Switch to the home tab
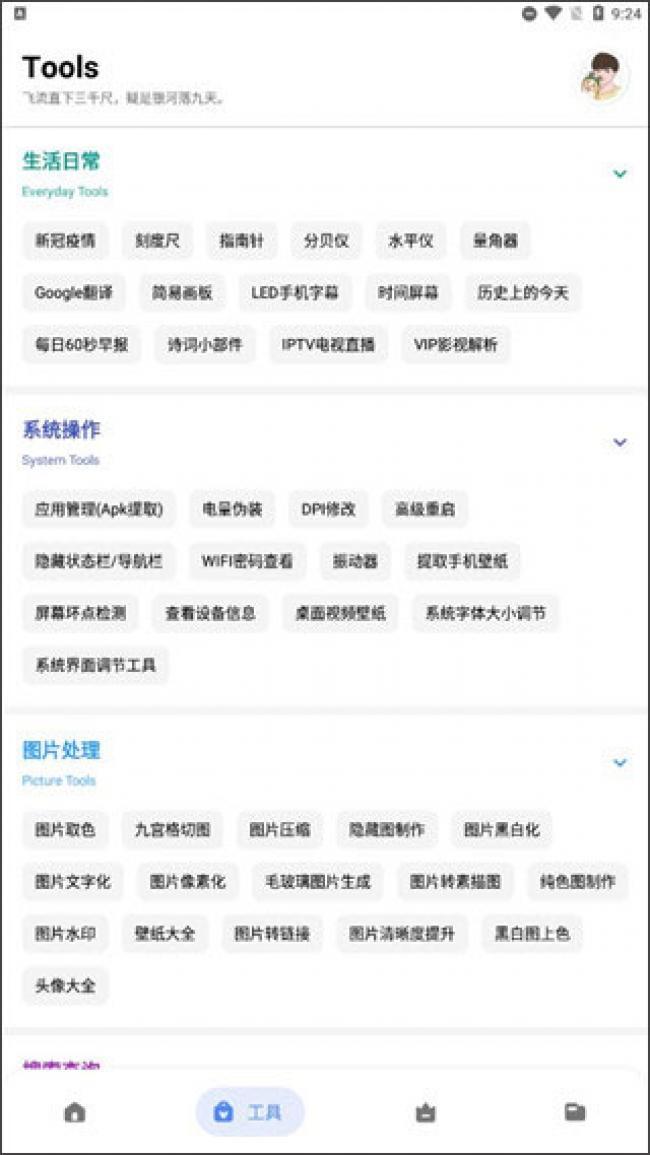This screenshot has height=1155, width=650. click(x=75, y=1112)
